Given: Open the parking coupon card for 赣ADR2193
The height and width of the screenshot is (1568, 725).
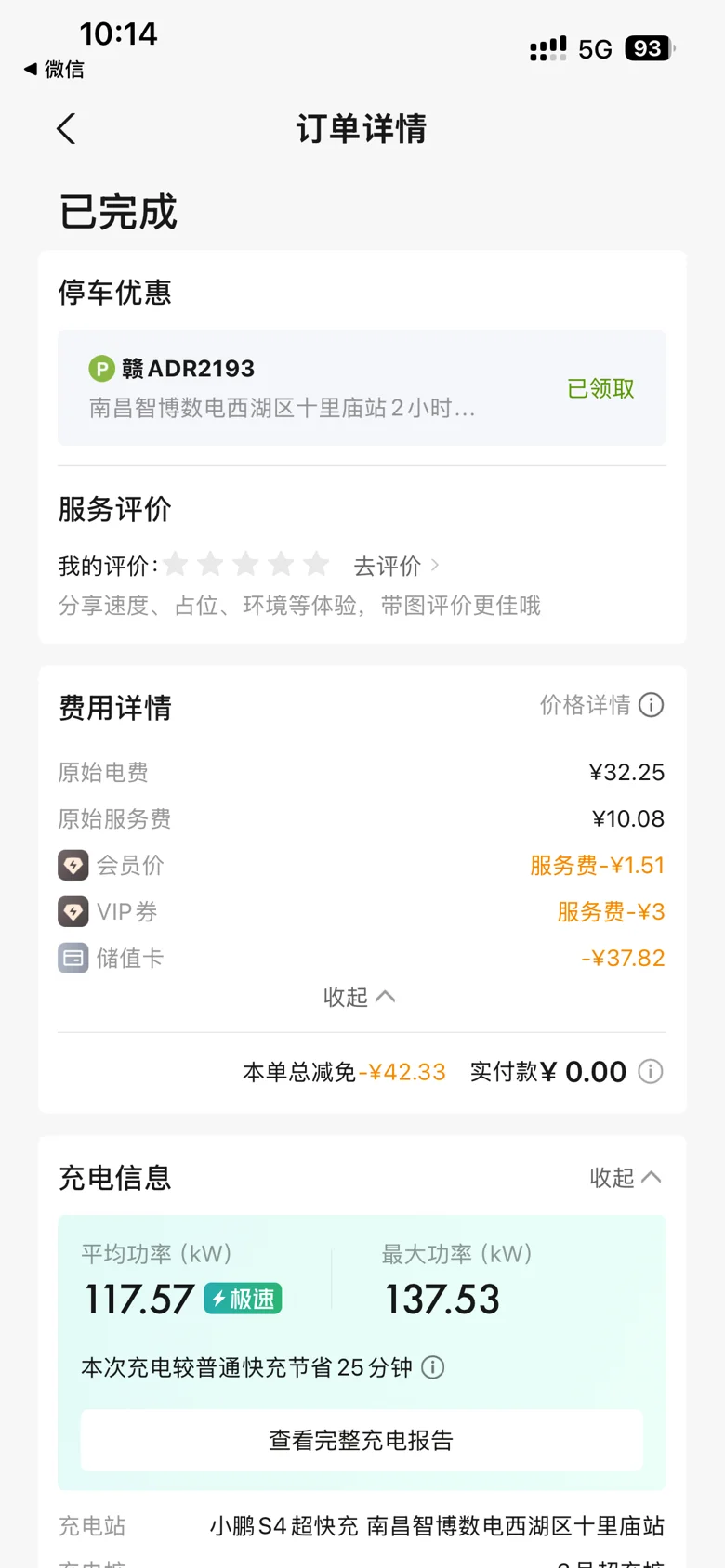Looking at the screenshot, I should pos(362,387).
